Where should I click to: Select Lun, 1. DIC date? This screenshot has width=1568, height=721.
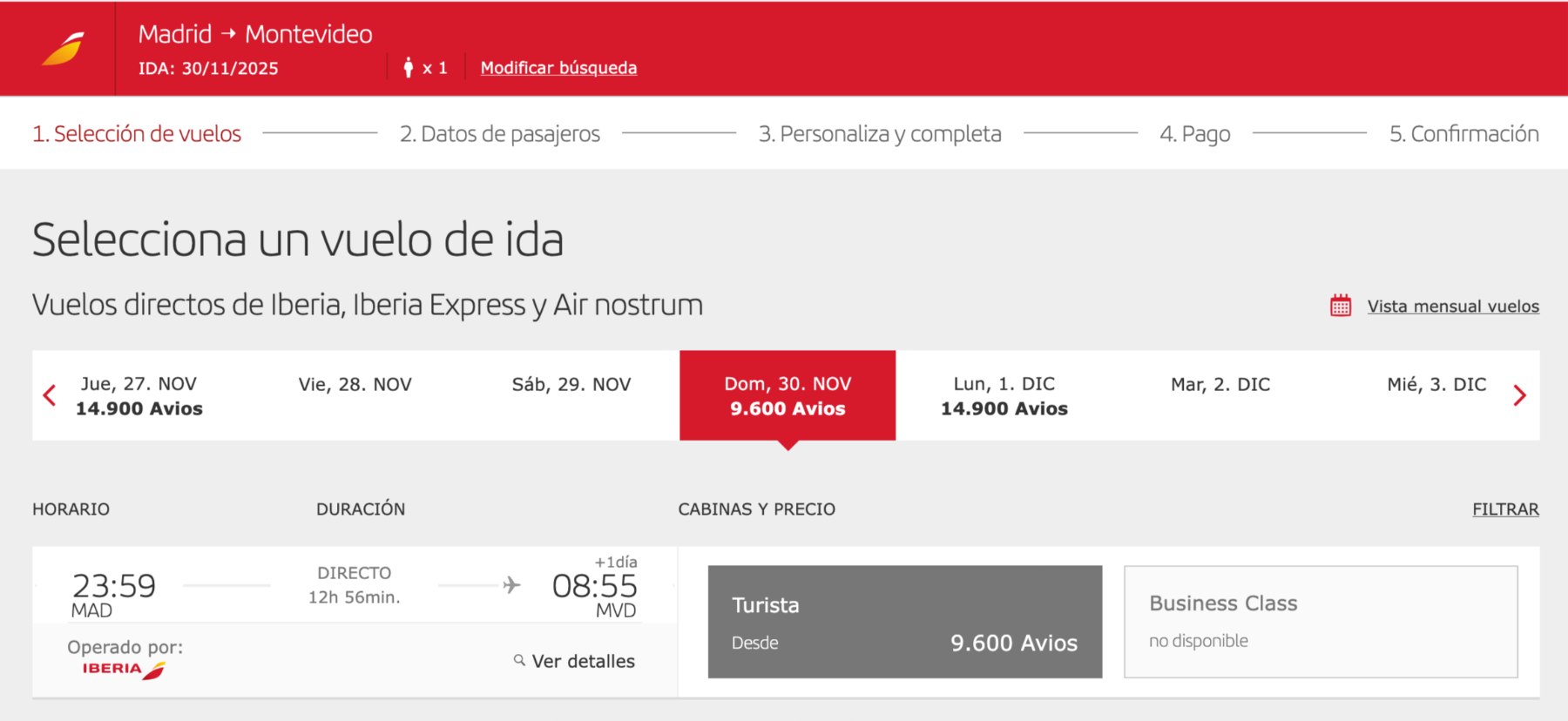tap(1004, 395)
